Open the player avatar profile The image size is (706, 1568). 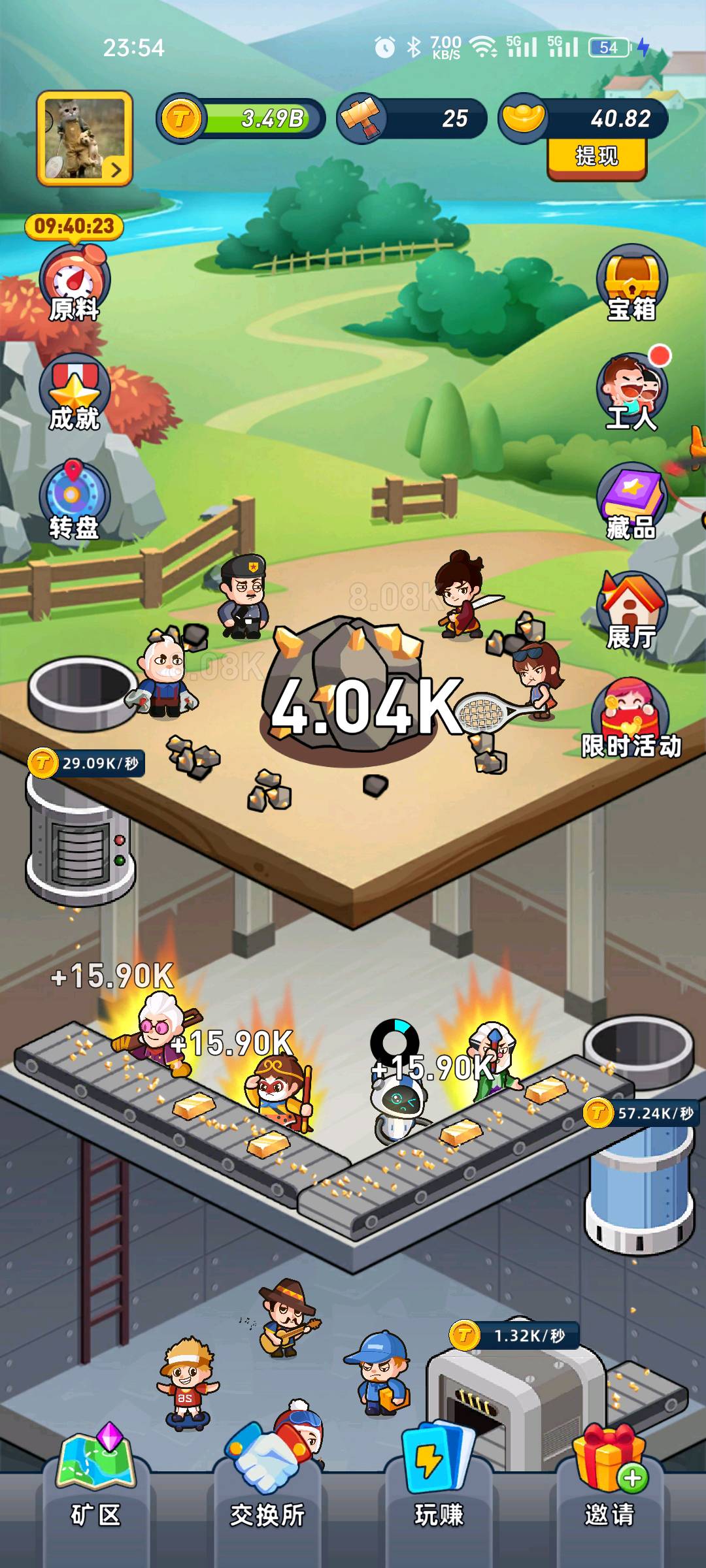click(84, 138)
